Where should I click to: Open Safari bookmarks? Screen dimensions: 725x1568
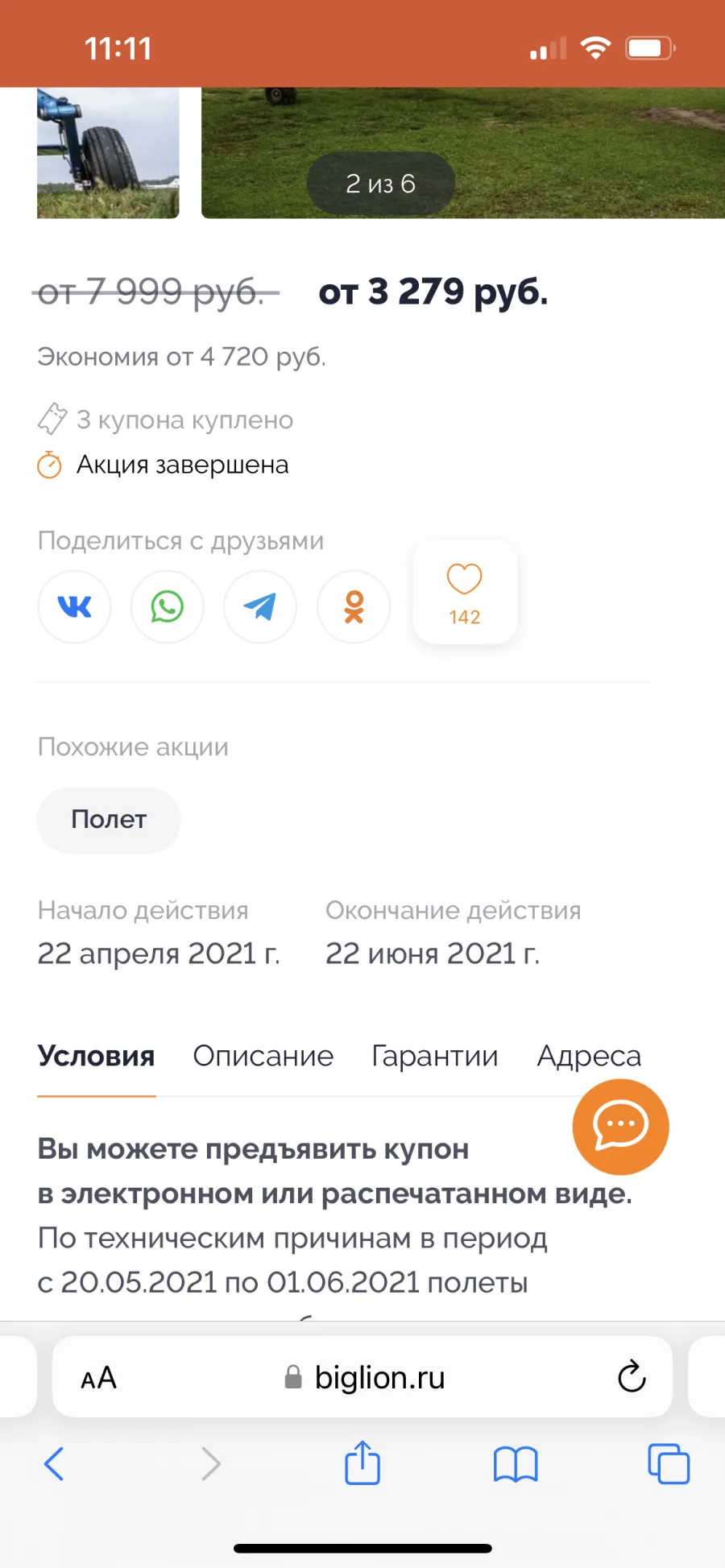tap(516, 1464)
